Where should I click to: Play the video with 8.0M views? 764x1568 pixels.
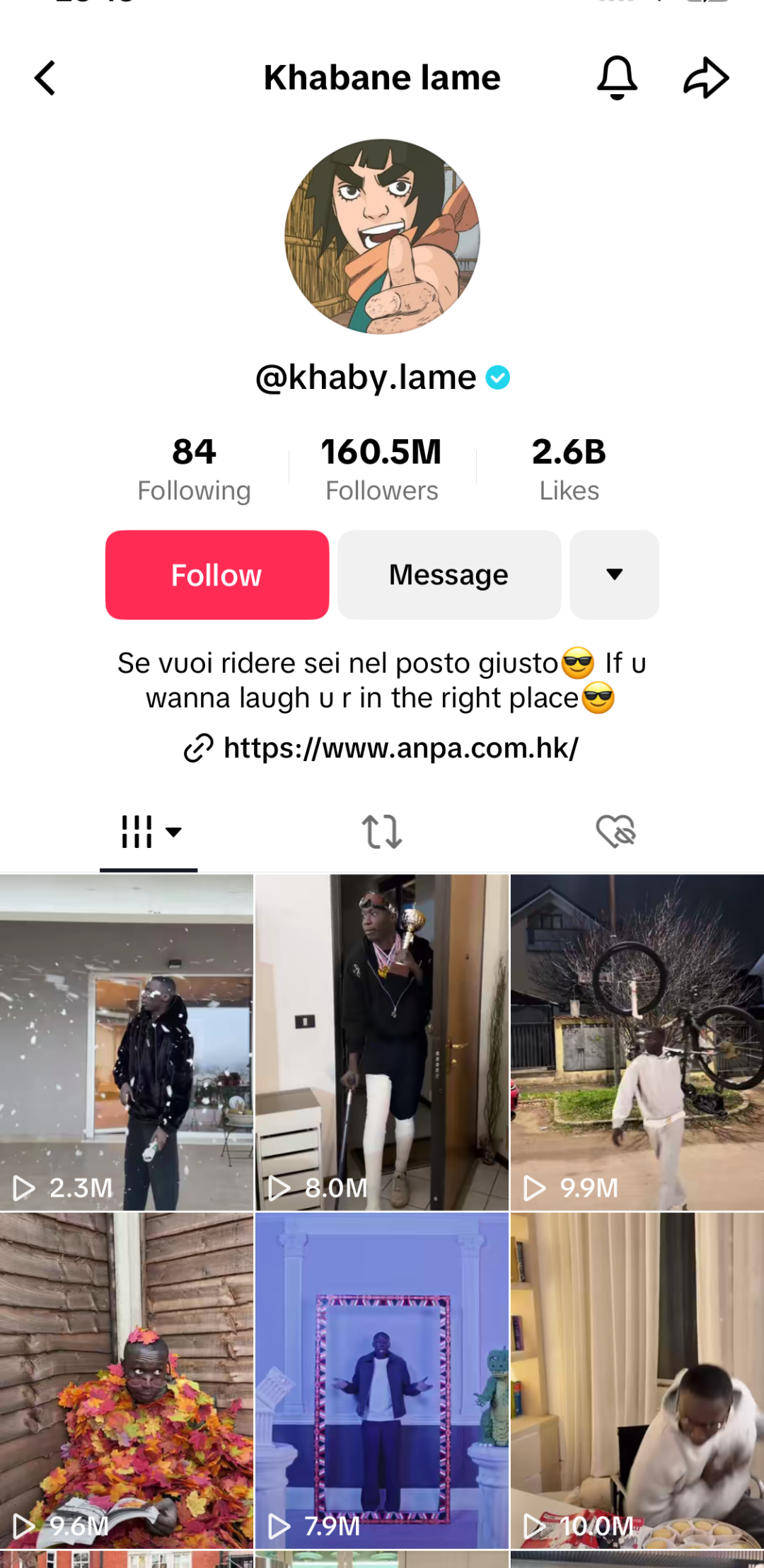(382, 1043)
